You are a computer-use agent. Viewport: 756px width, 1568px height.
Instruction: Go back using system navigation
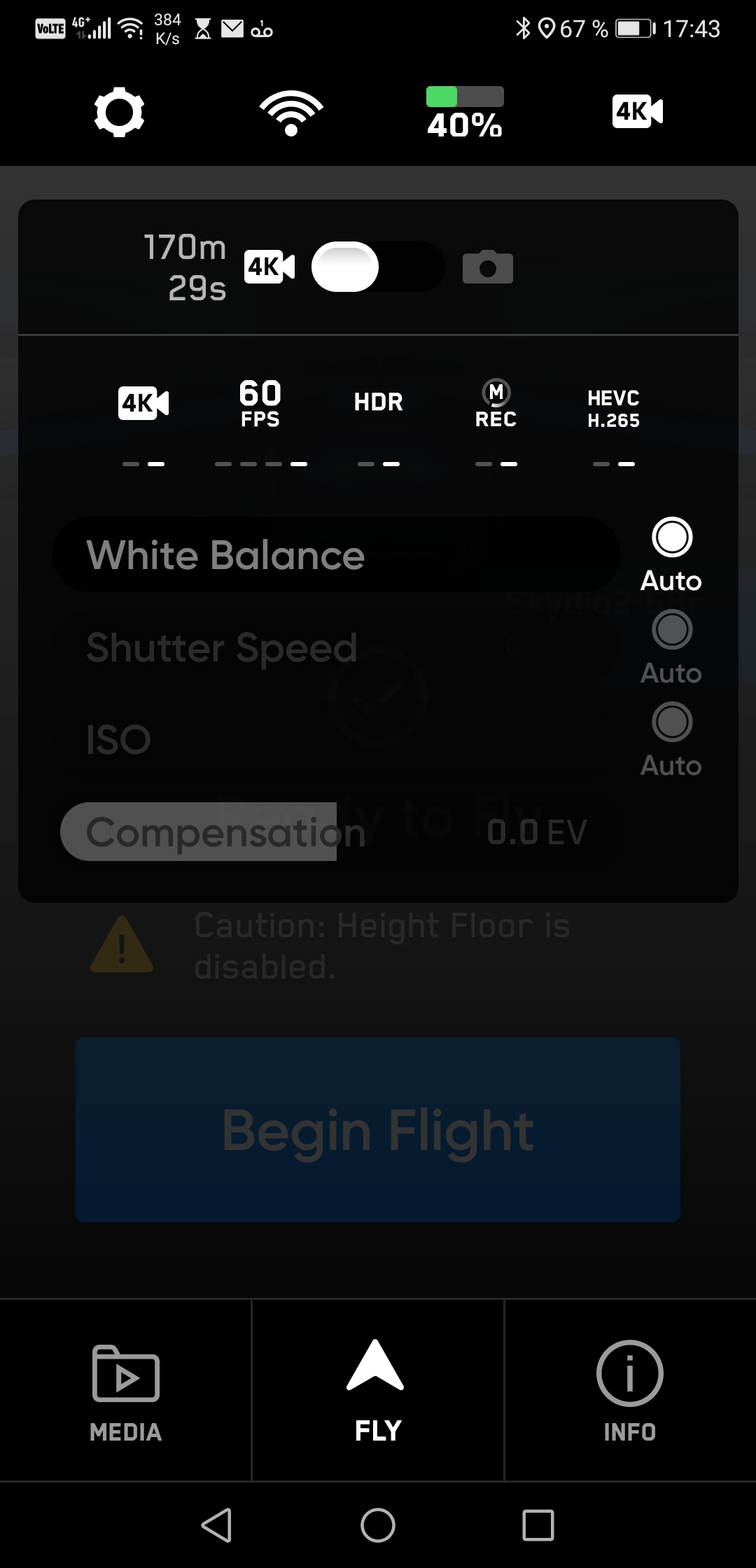(216, 1525)
